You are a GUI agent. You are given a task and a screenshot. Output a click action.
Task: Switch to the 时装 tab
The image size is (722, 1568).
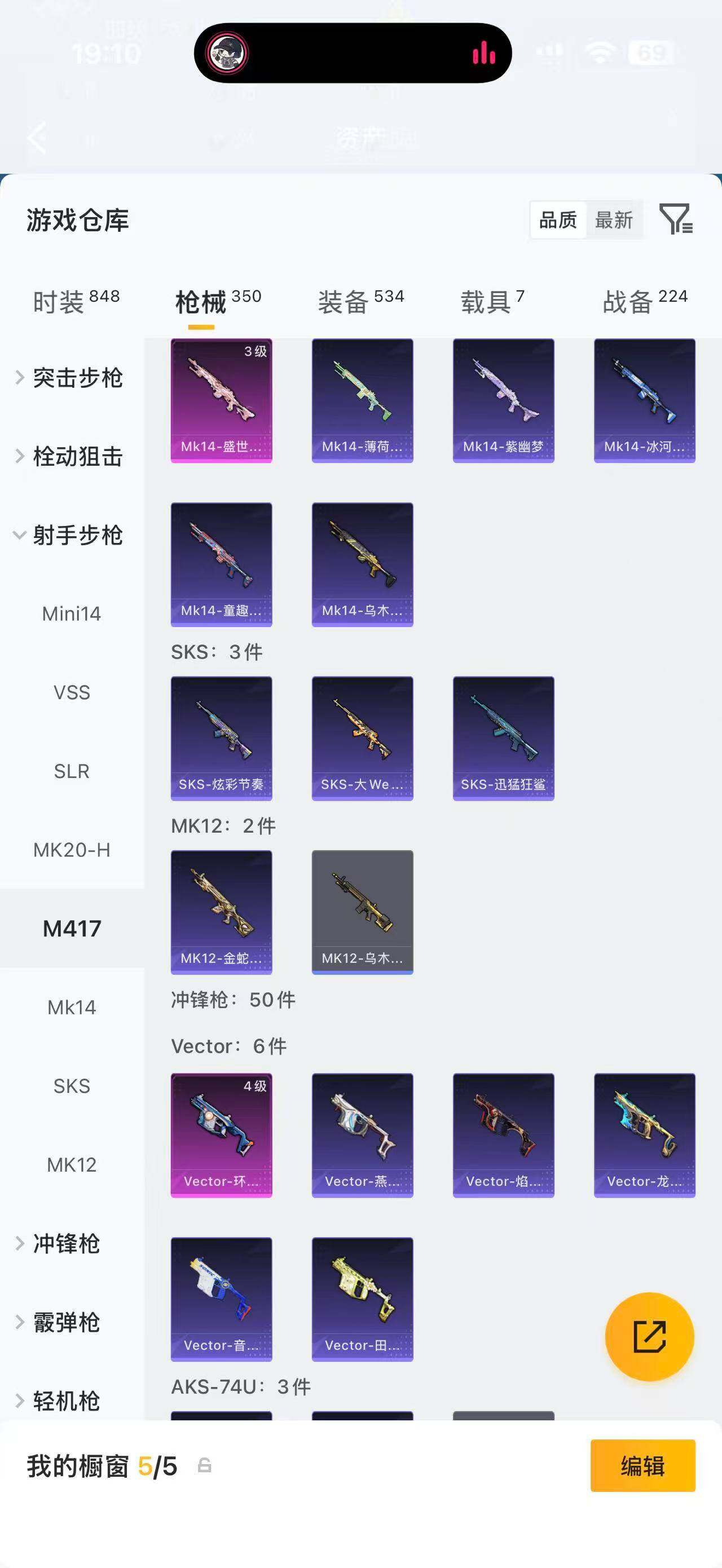point(76,301)
